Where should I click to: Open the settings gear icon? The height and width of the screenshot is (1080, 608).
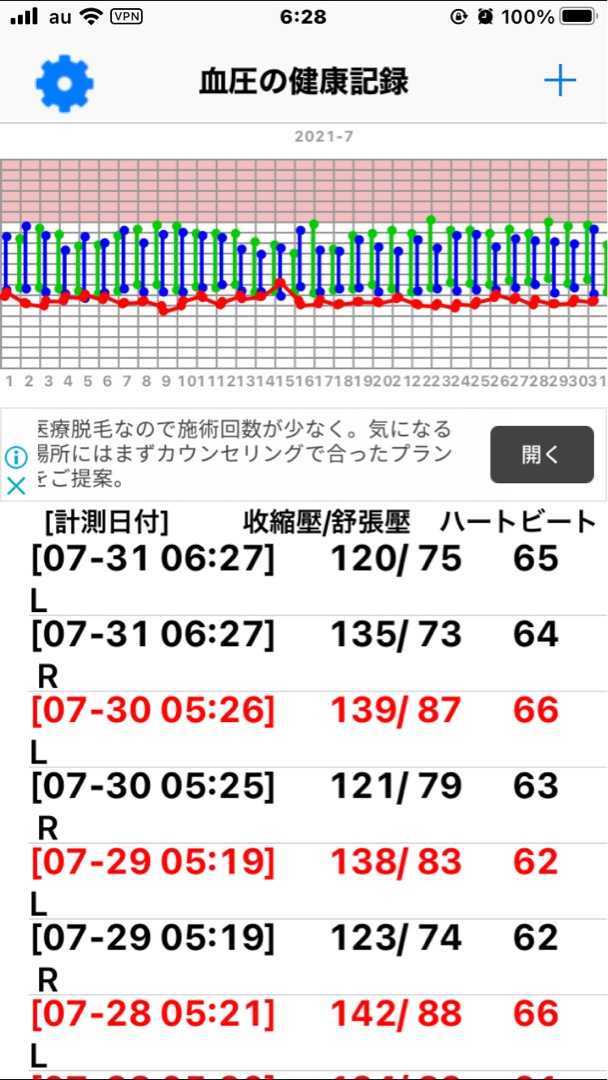(x=65, y=83)
